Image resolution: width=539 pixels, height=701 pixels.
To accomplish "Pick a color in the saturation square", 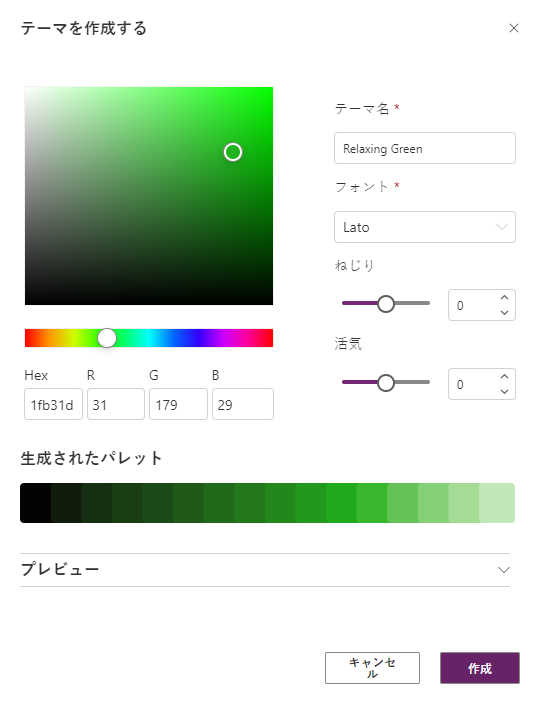I will (149, 196).
